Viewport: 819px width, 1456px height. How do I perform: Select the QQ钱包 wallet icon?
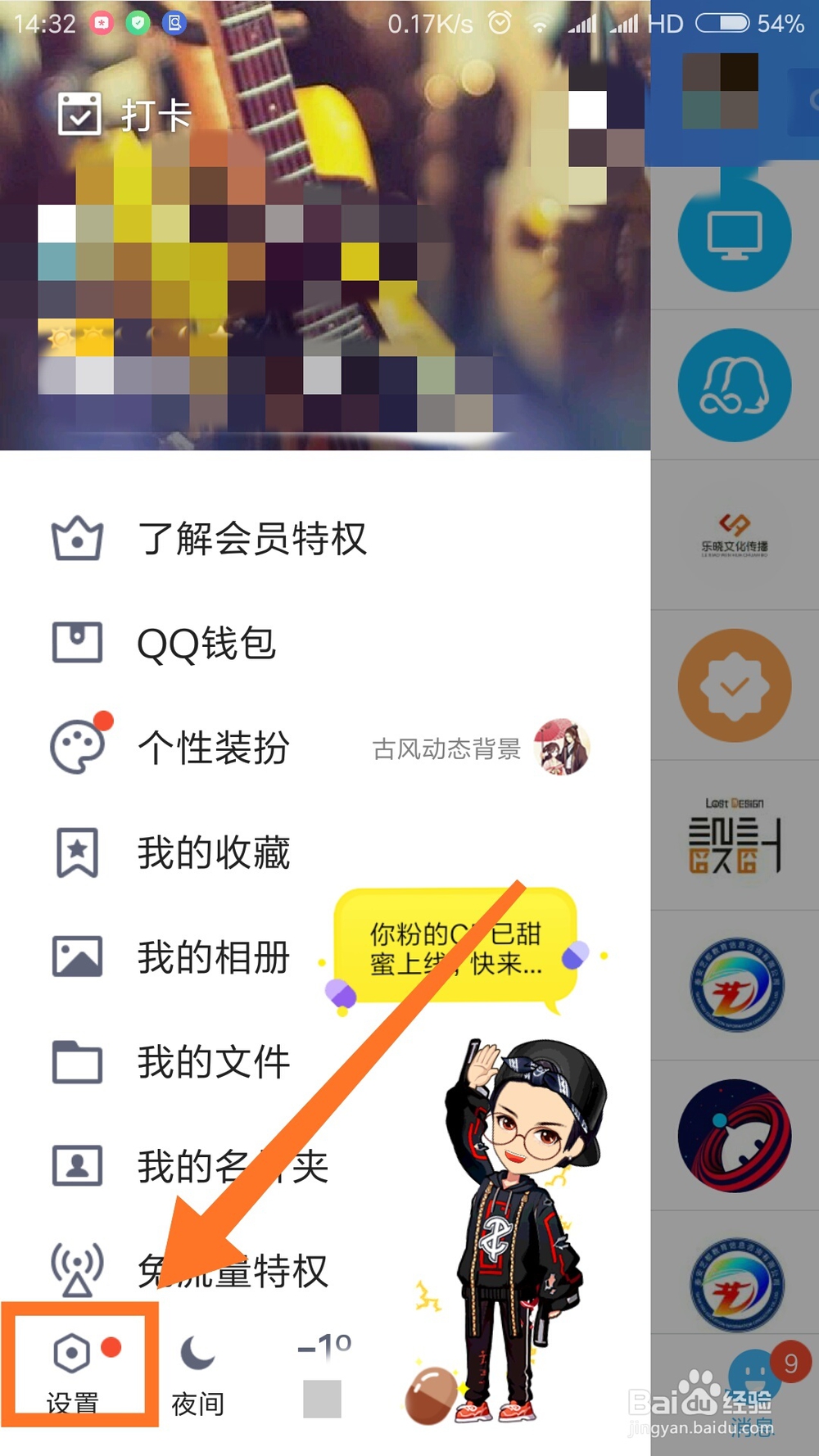76,644
